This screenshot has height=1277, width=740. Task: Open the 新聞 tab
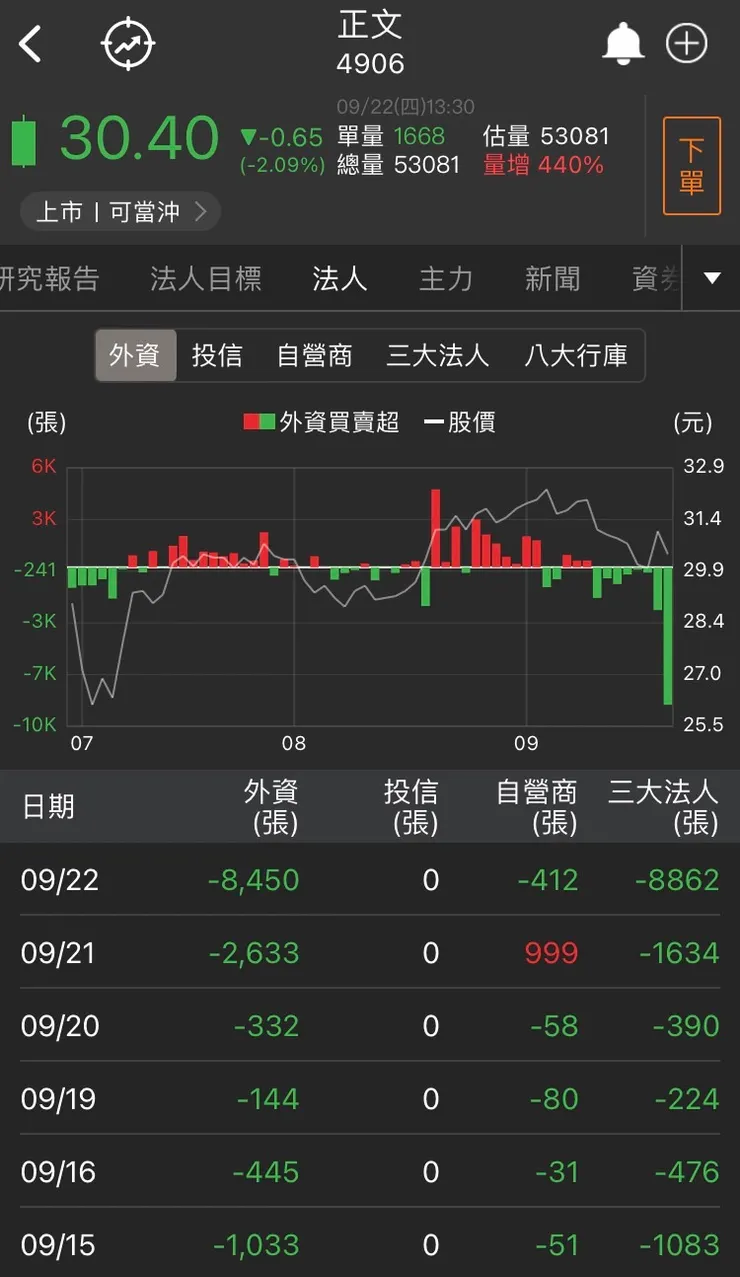coord(552,280)
